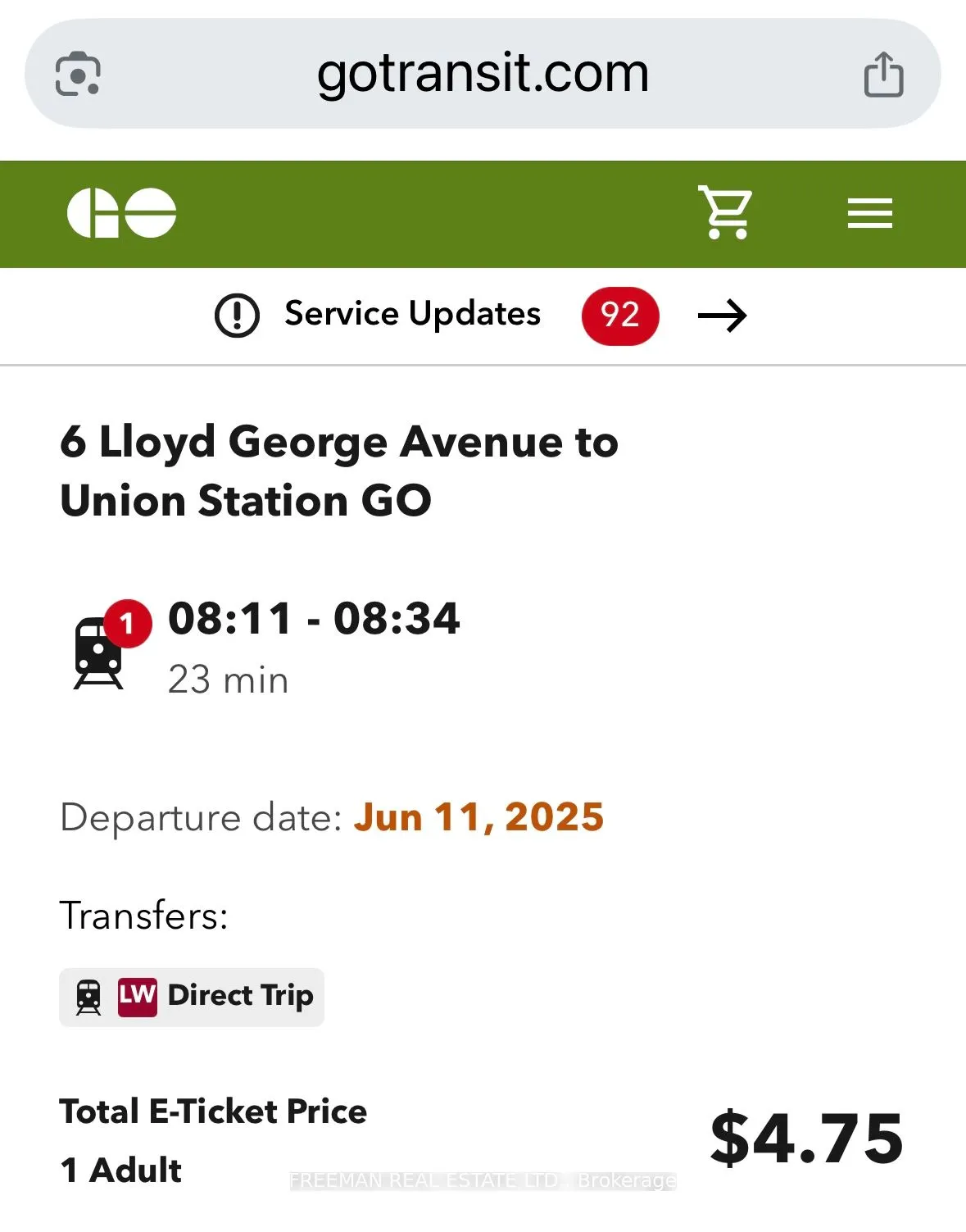The image size is (966, 1232).
Task: Expand the Service Updates with the arrow
Action: [723, 316]
